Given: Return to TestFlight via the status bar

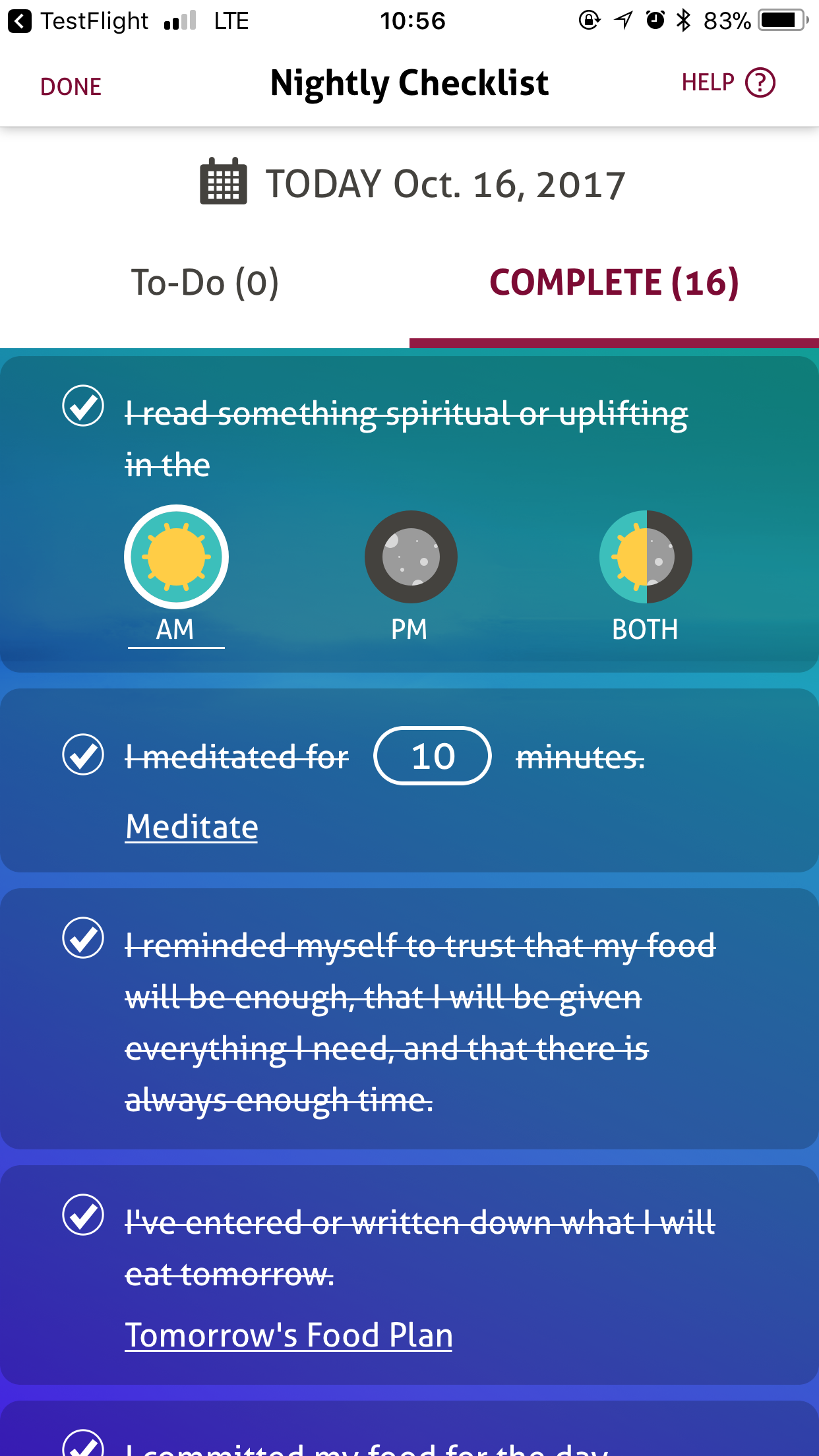Looking at the screenshot, I should click(x=78, y=21).
